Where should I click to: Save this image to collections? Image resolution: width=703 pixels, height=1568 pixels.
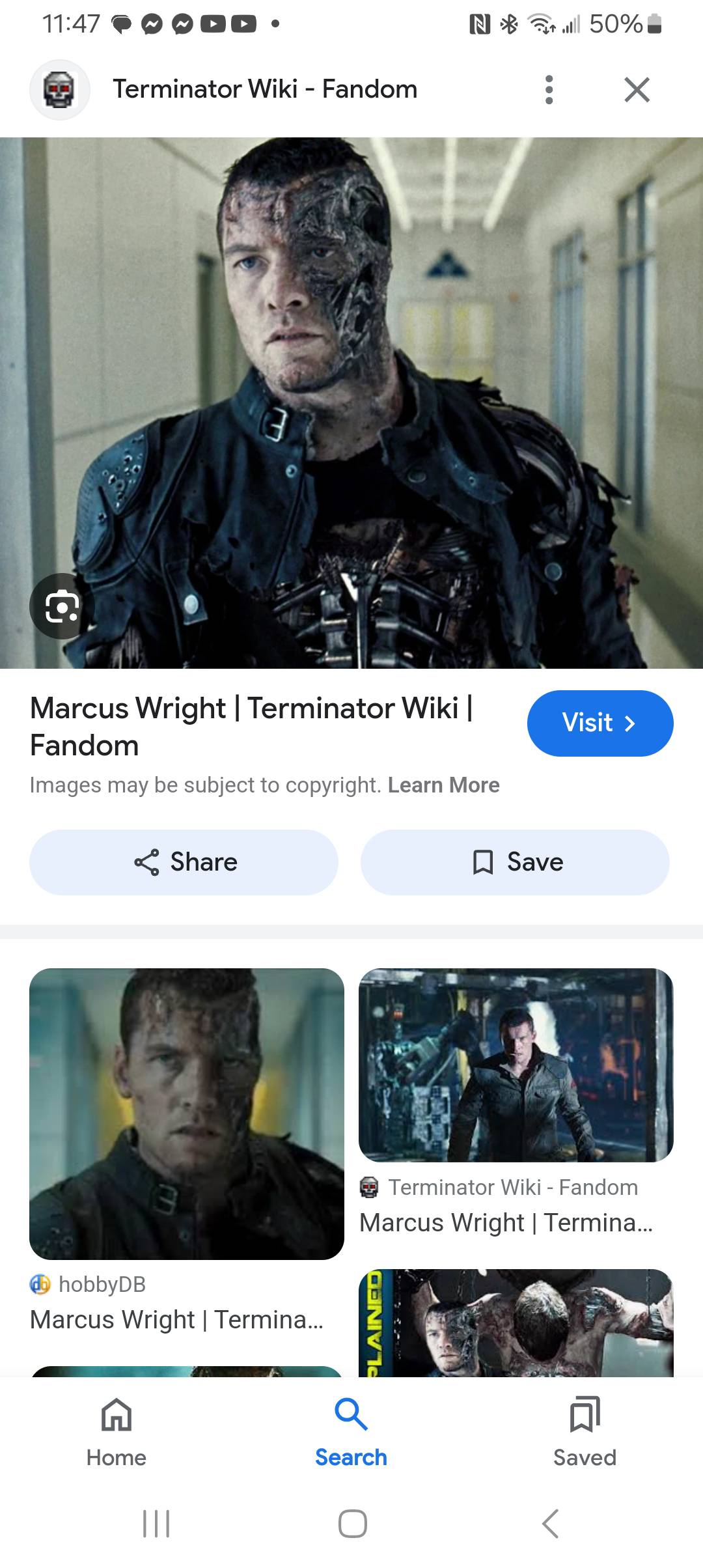[x=515, y=862]
